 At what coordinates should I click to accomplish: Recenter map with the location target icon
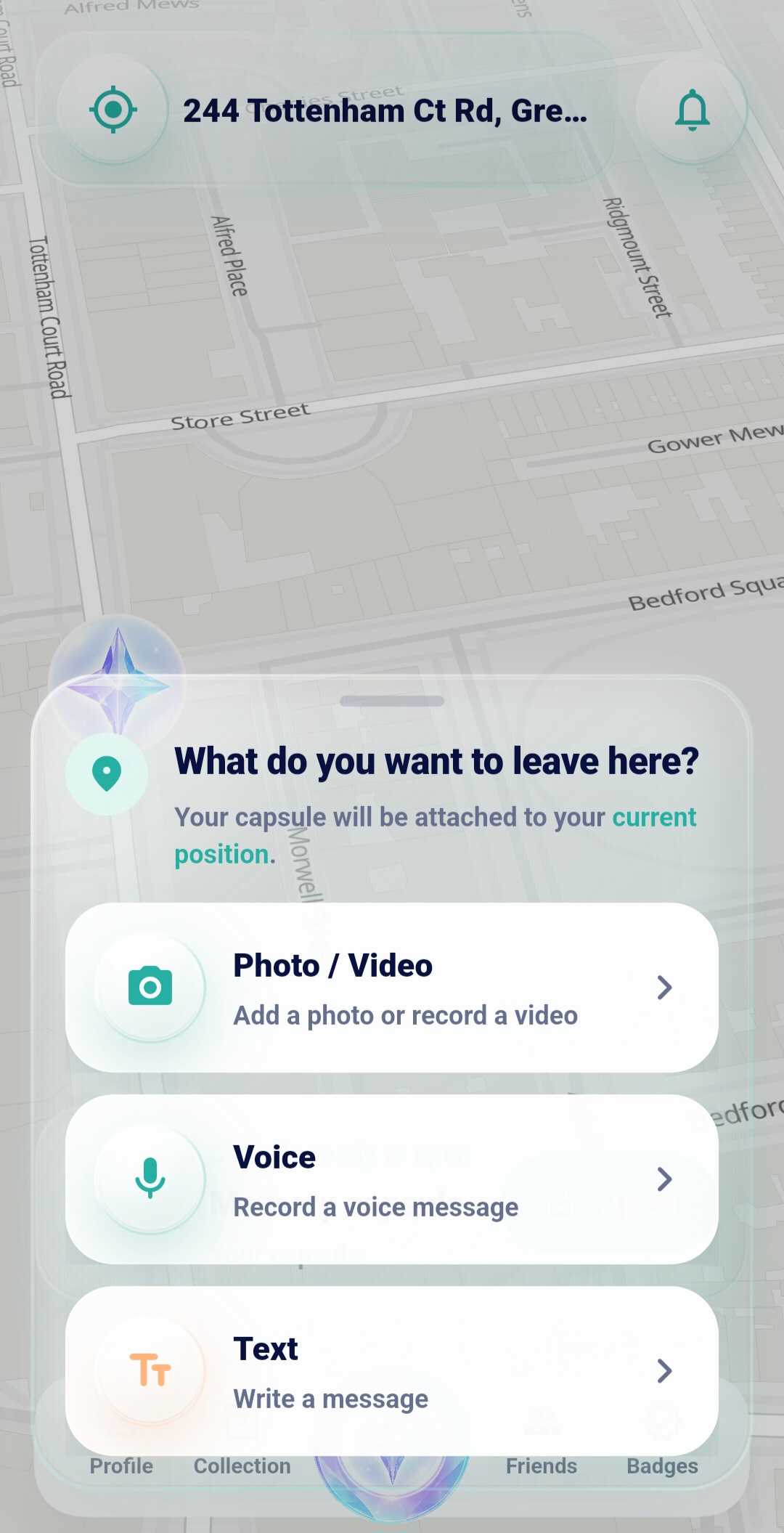point(113,110)
